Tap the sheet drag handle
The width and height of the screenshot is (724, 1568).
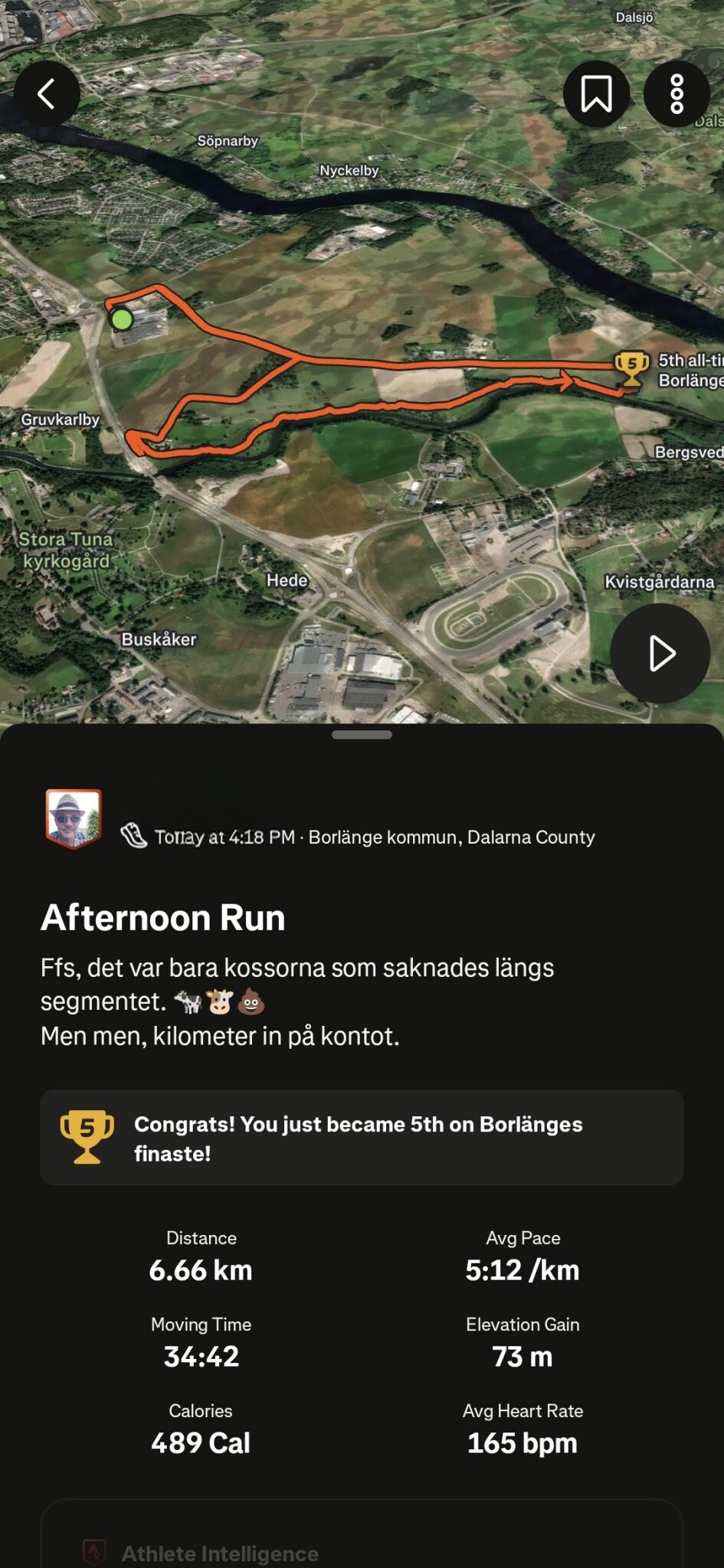[x=362, y=735]
